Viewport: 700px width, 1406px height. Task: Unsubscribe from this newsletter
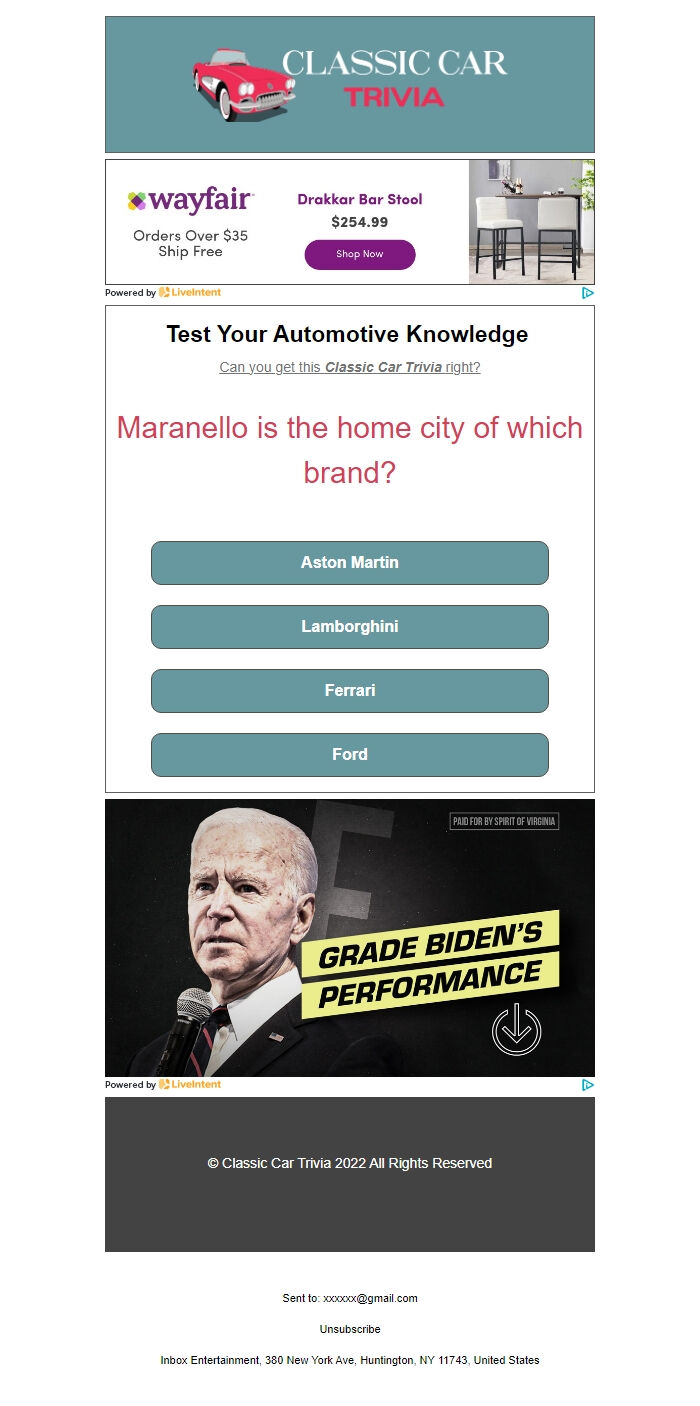click(x=349, y=1329)
